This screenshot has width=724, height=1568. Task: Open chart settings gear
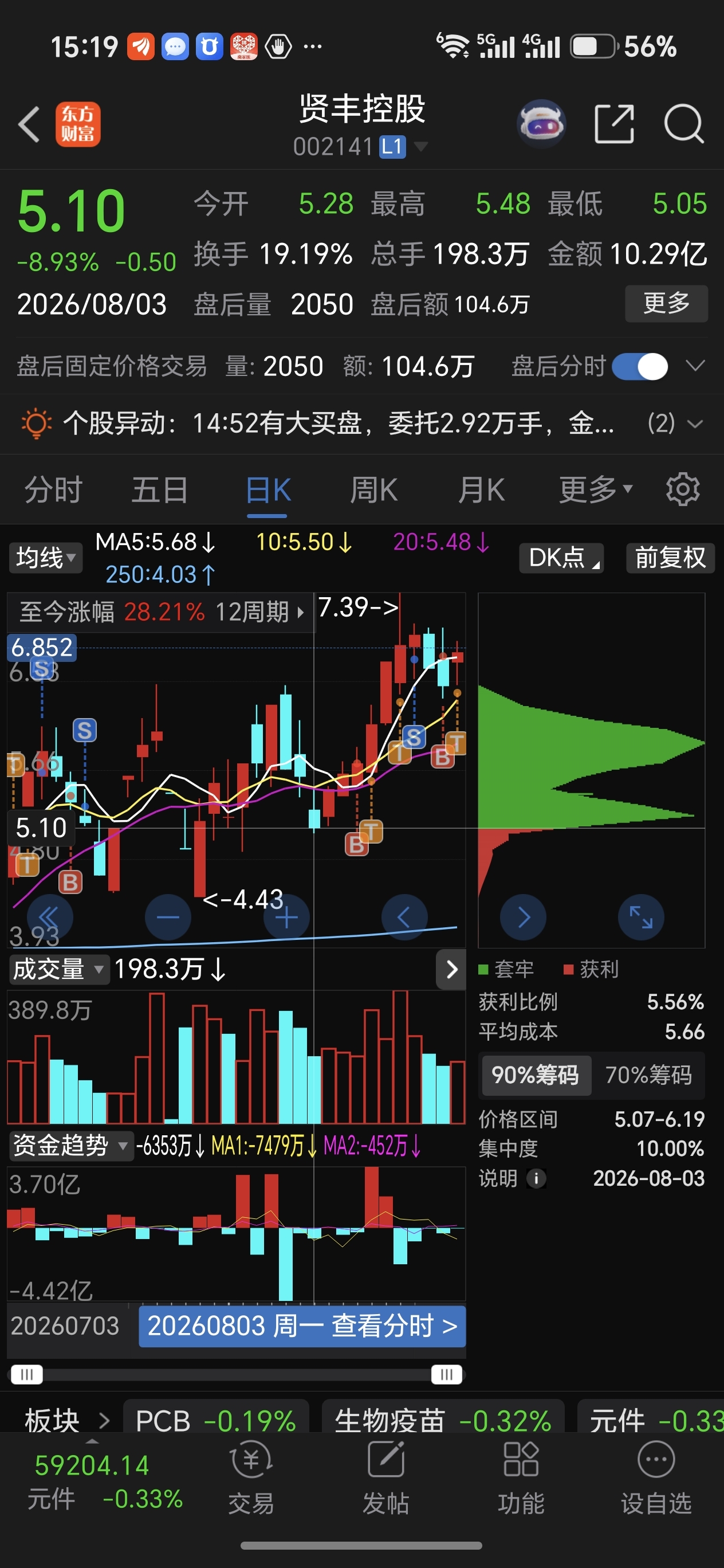683,489
